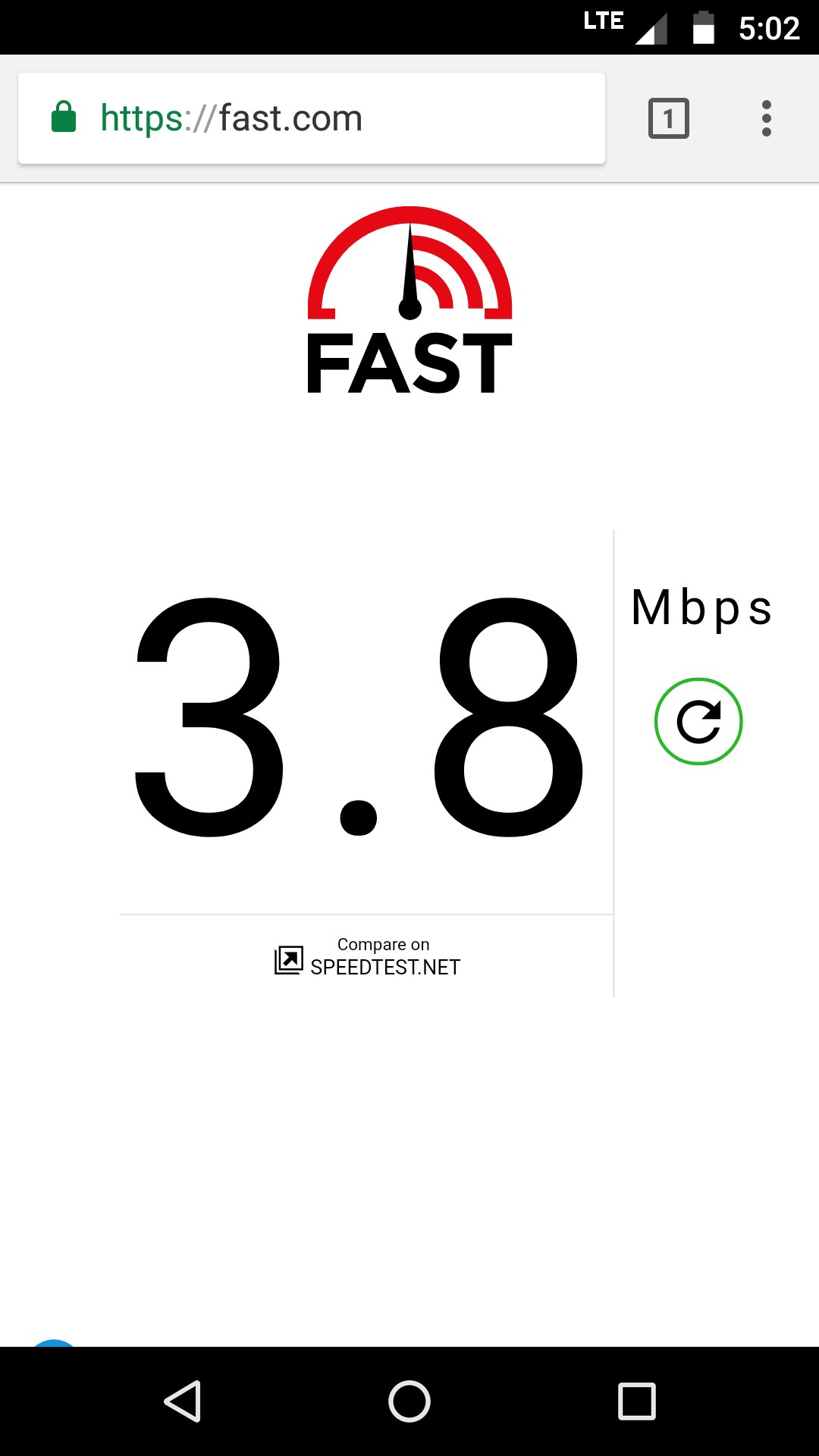Viewport: 819px width, 1456px height.
Task: Go back using the system back button
Action: (183, 1401)
